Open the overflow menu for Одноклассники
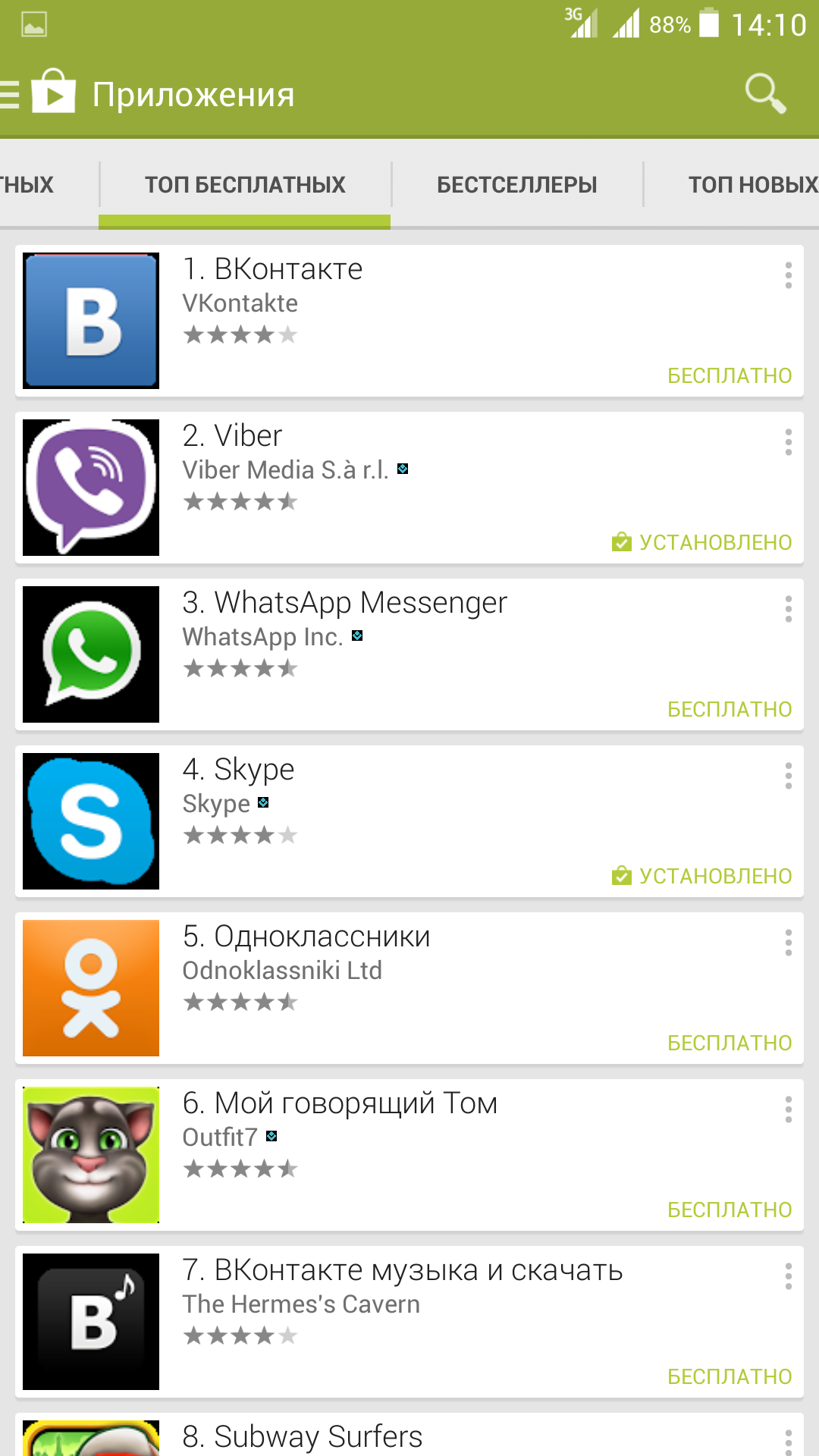819x1456 pixels. (789, 943)
